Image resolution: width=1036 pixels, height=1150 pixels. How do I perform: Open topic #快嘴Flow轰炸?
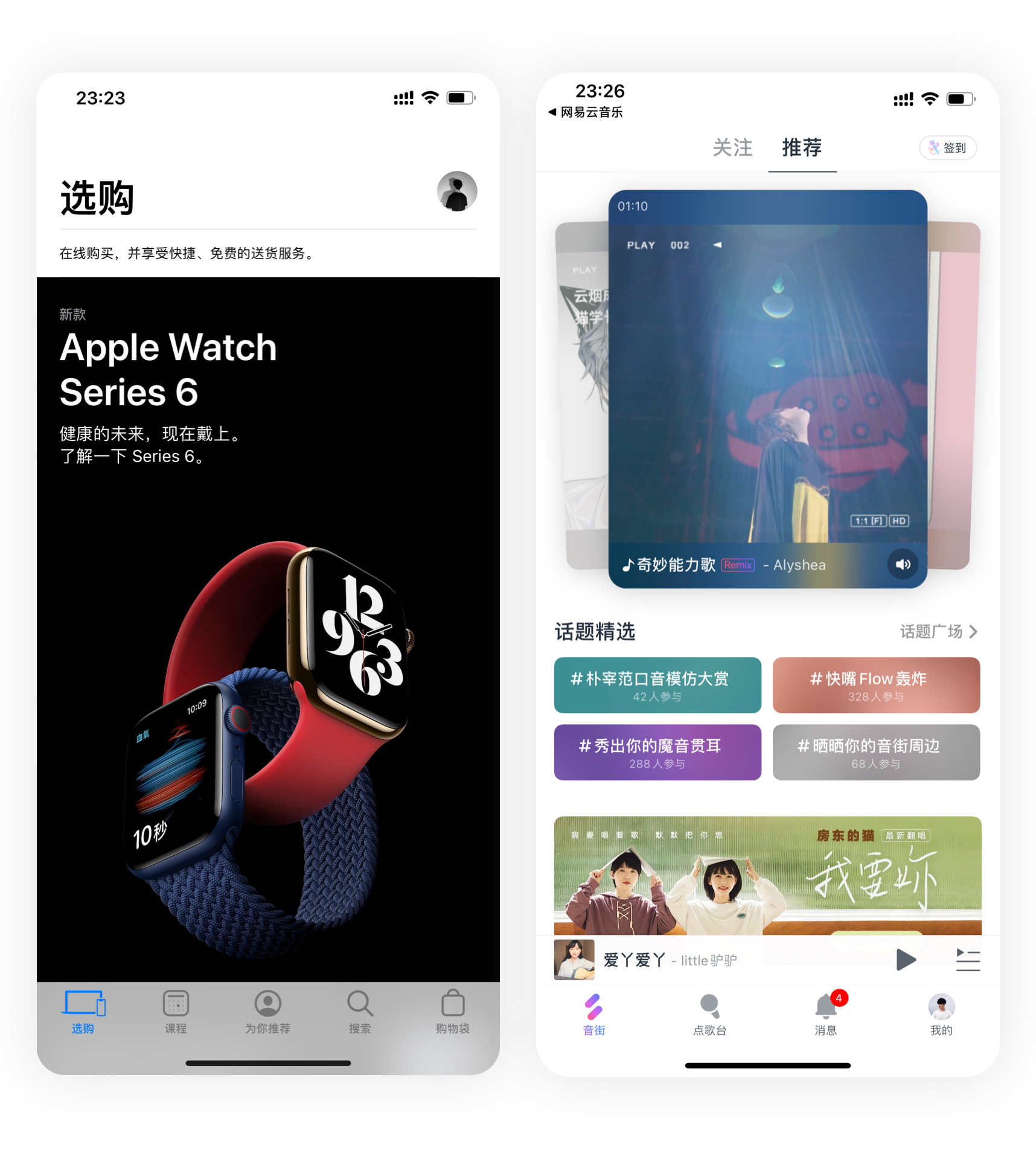coord(875,685)
